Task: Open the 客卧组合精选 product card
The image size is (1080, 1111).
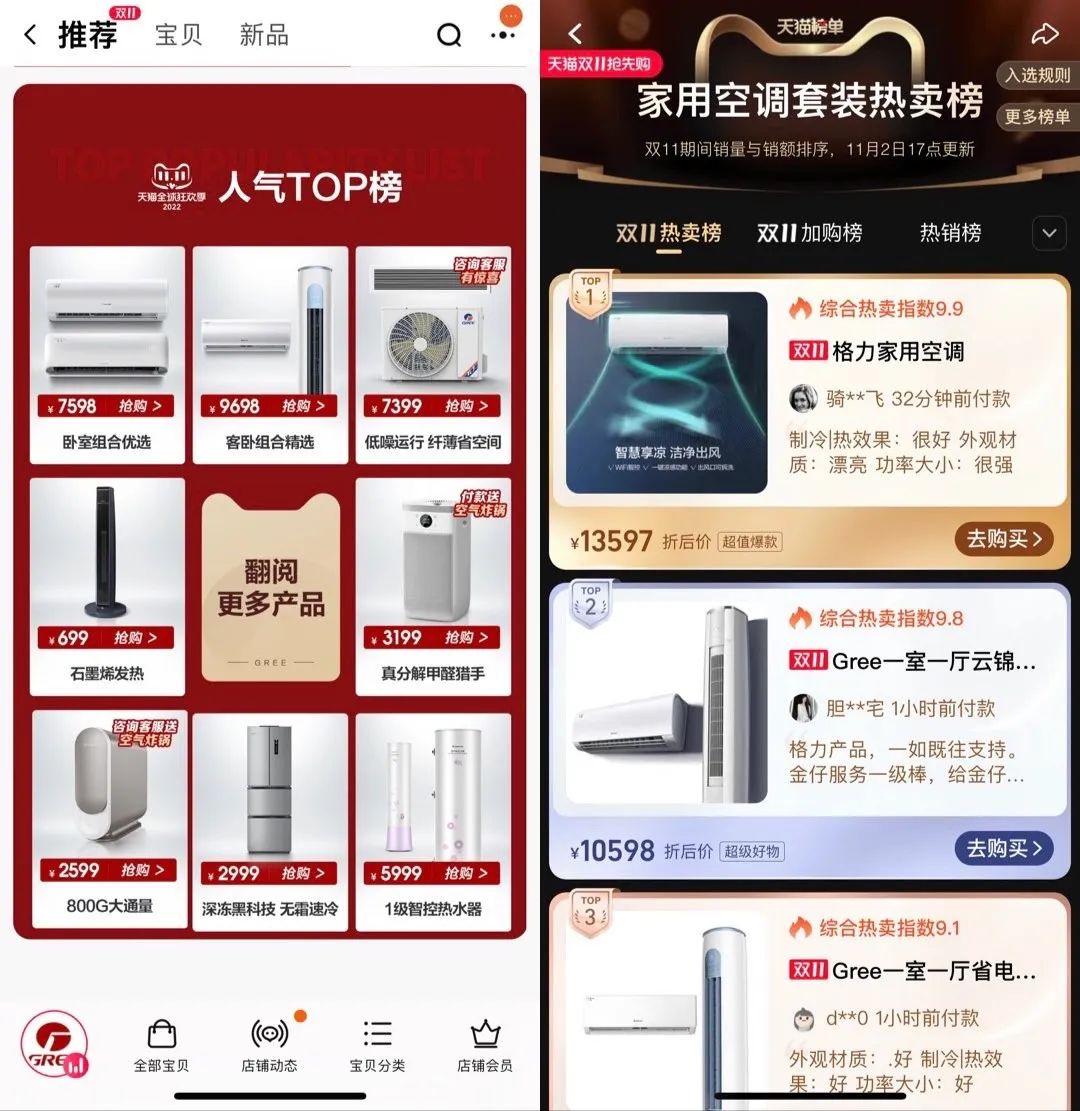Action: (270, 355)
